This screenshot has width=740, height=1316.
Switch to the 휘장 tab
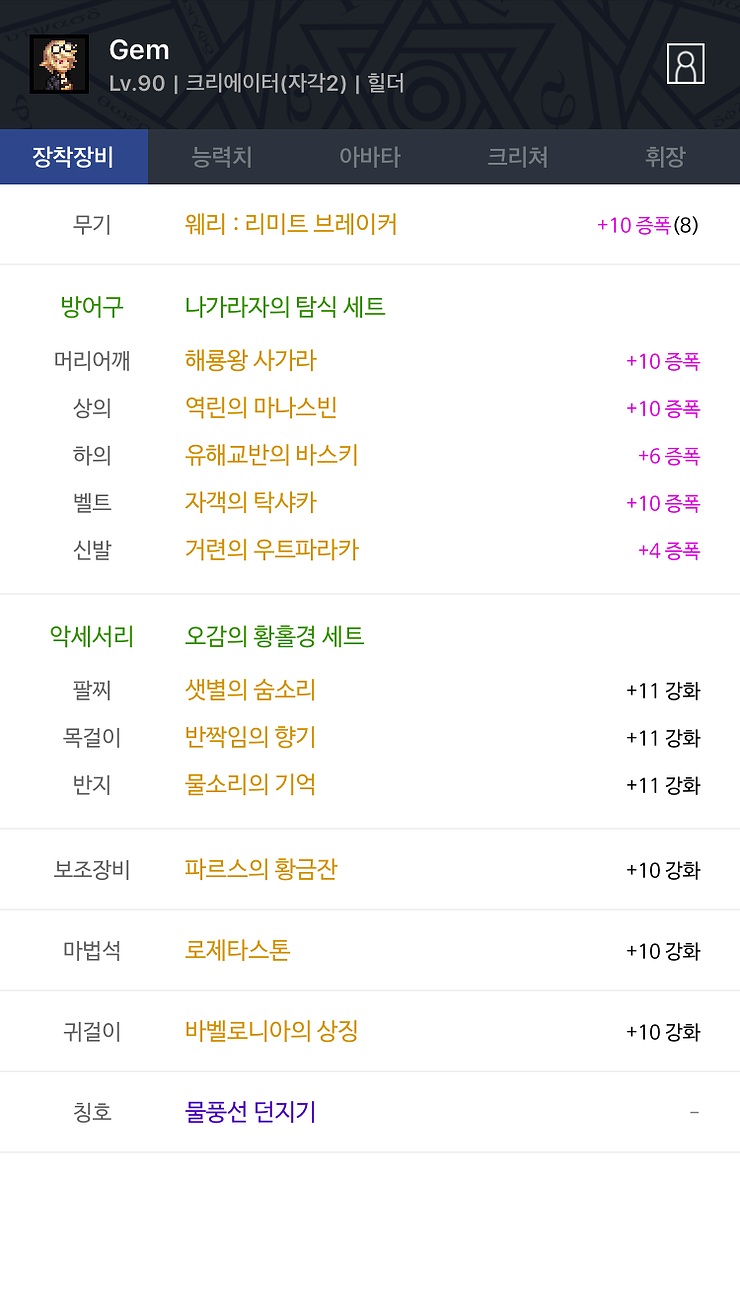666,157
